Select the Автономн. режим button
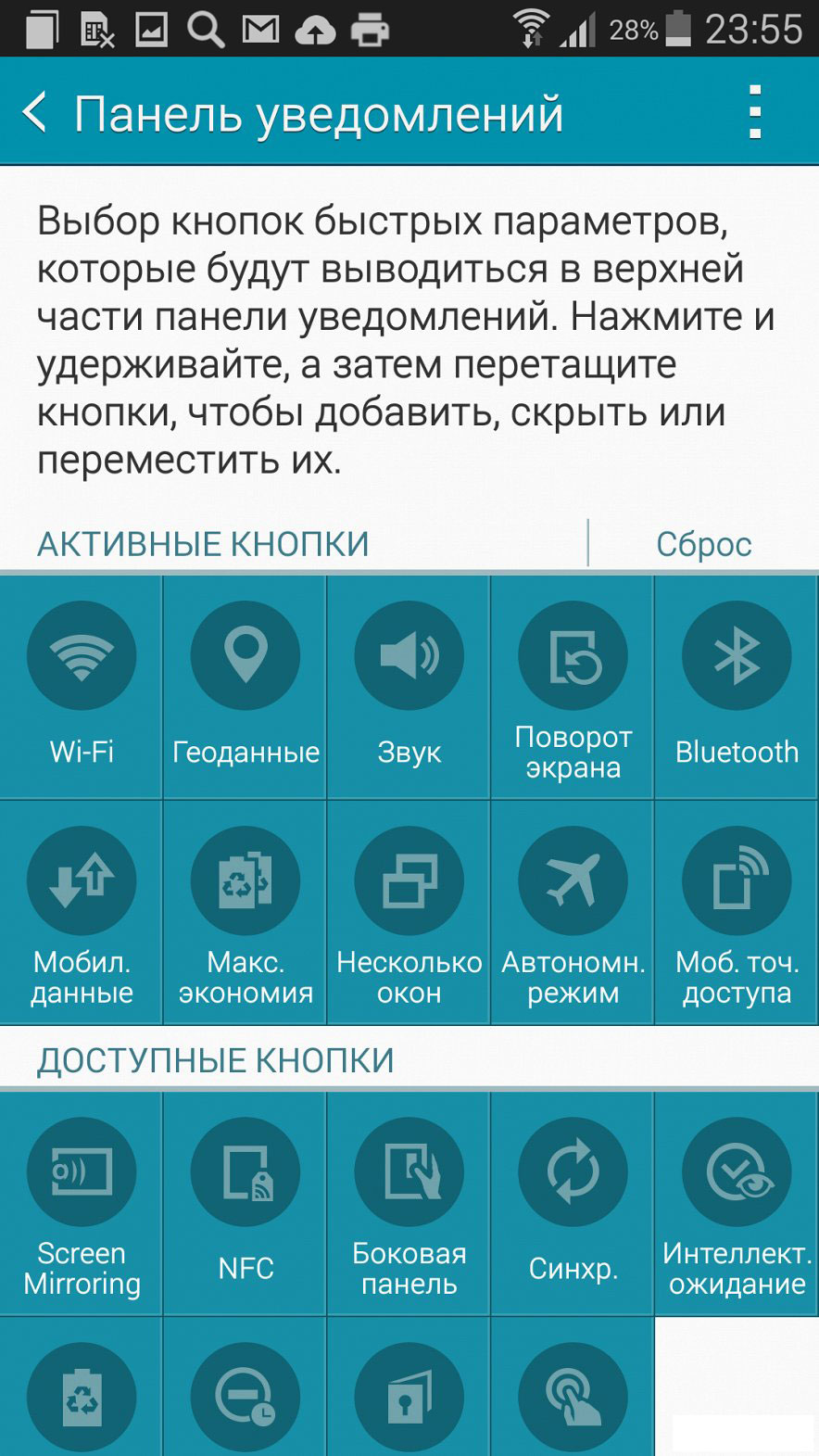Screen dimensions: 819x1456 [573, 913]
